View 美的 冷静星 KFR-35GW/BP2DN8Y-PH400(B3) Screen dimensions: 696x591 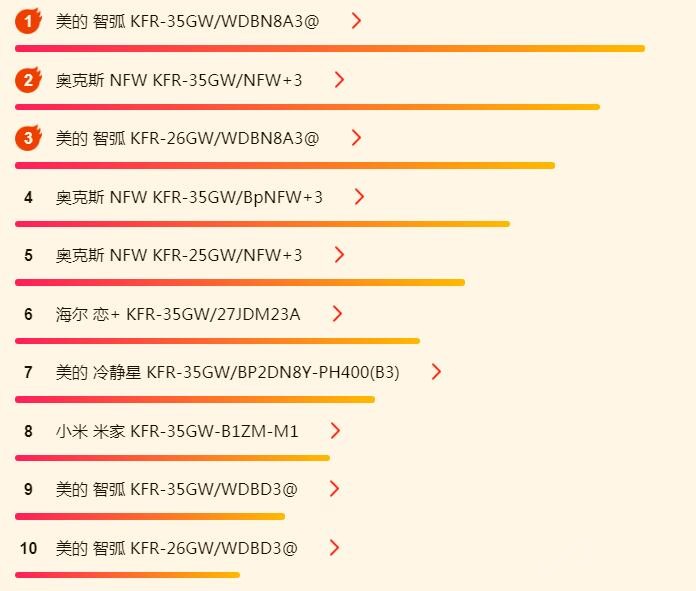click(x=227, y=372)
